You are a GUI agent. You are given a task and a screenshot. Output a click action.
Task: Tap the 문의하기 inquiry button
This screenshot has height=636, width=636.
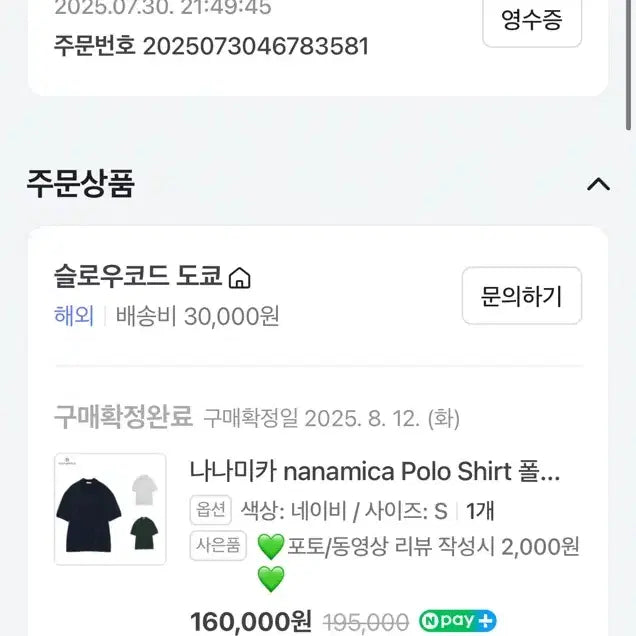521,296
